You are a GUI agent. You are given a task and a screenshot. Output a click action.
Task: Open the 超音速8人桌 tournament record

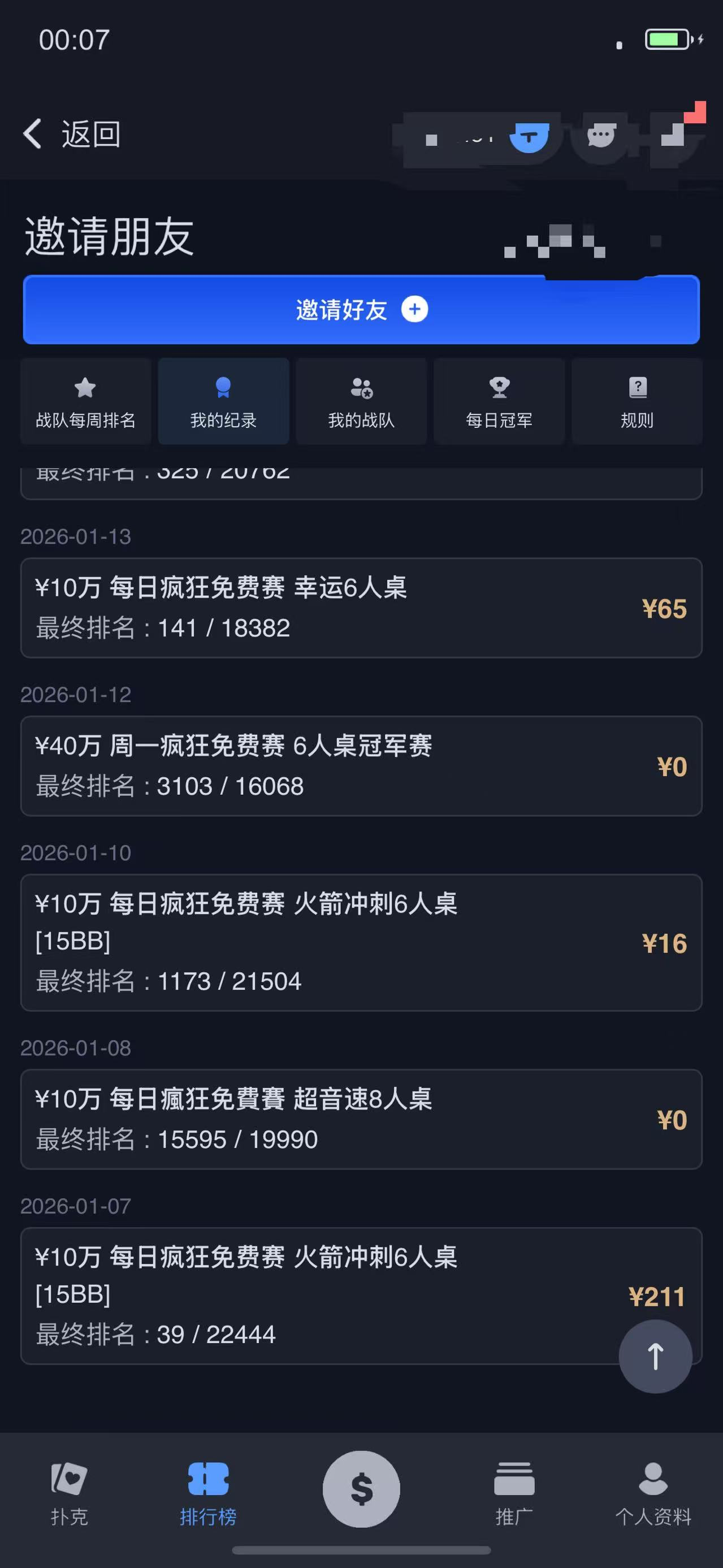click(x=362, y=1119)
